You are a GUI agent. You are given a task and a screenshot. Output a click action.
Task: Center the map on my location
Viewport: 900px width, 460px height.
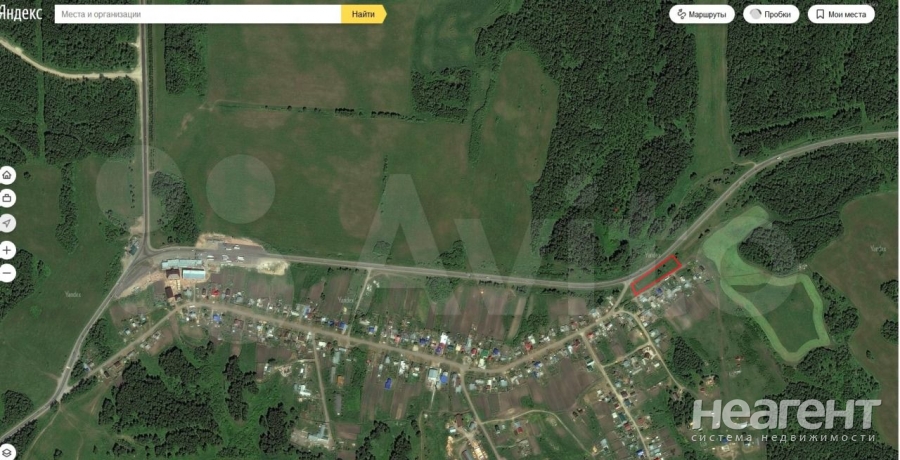8,222
